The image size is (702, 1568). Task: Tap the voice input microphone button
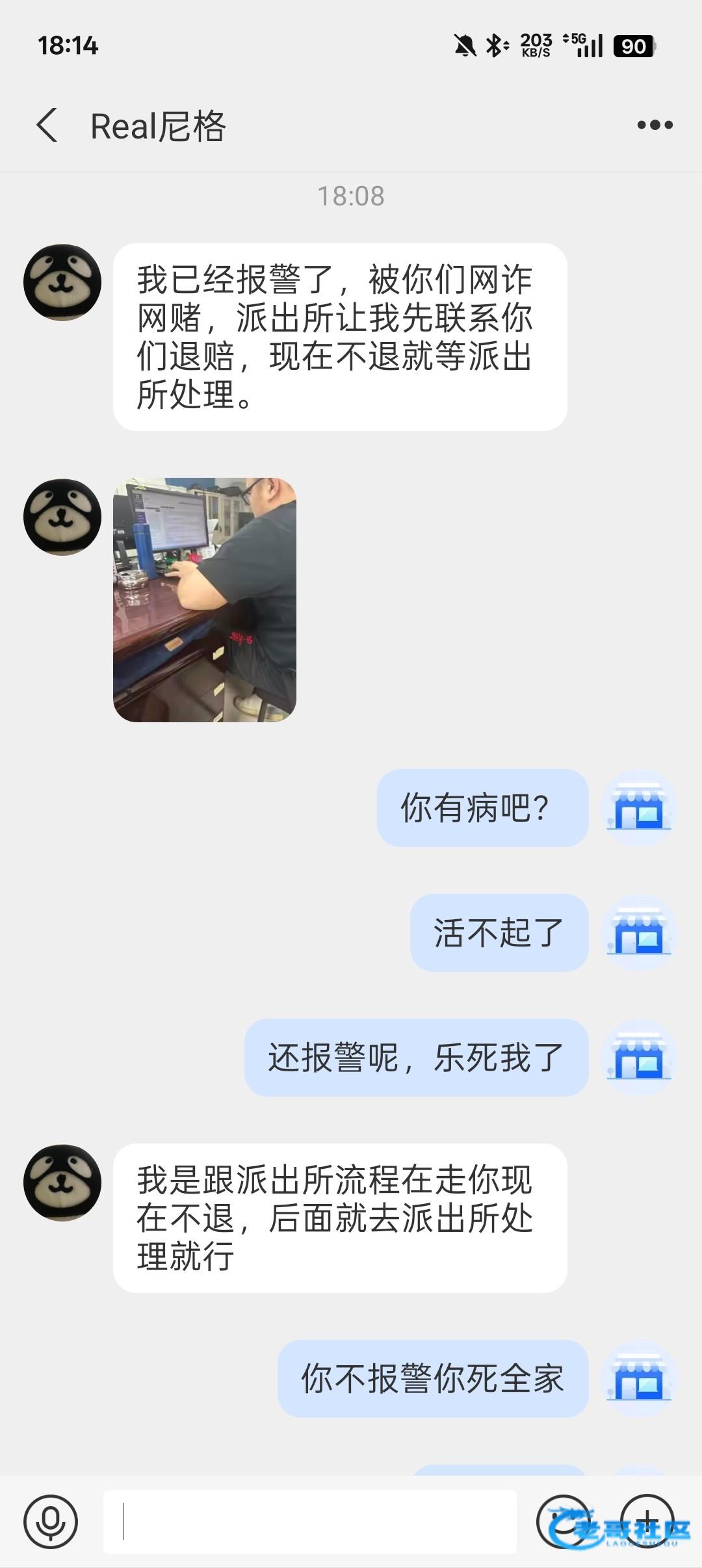click(x=51, y=1522)
